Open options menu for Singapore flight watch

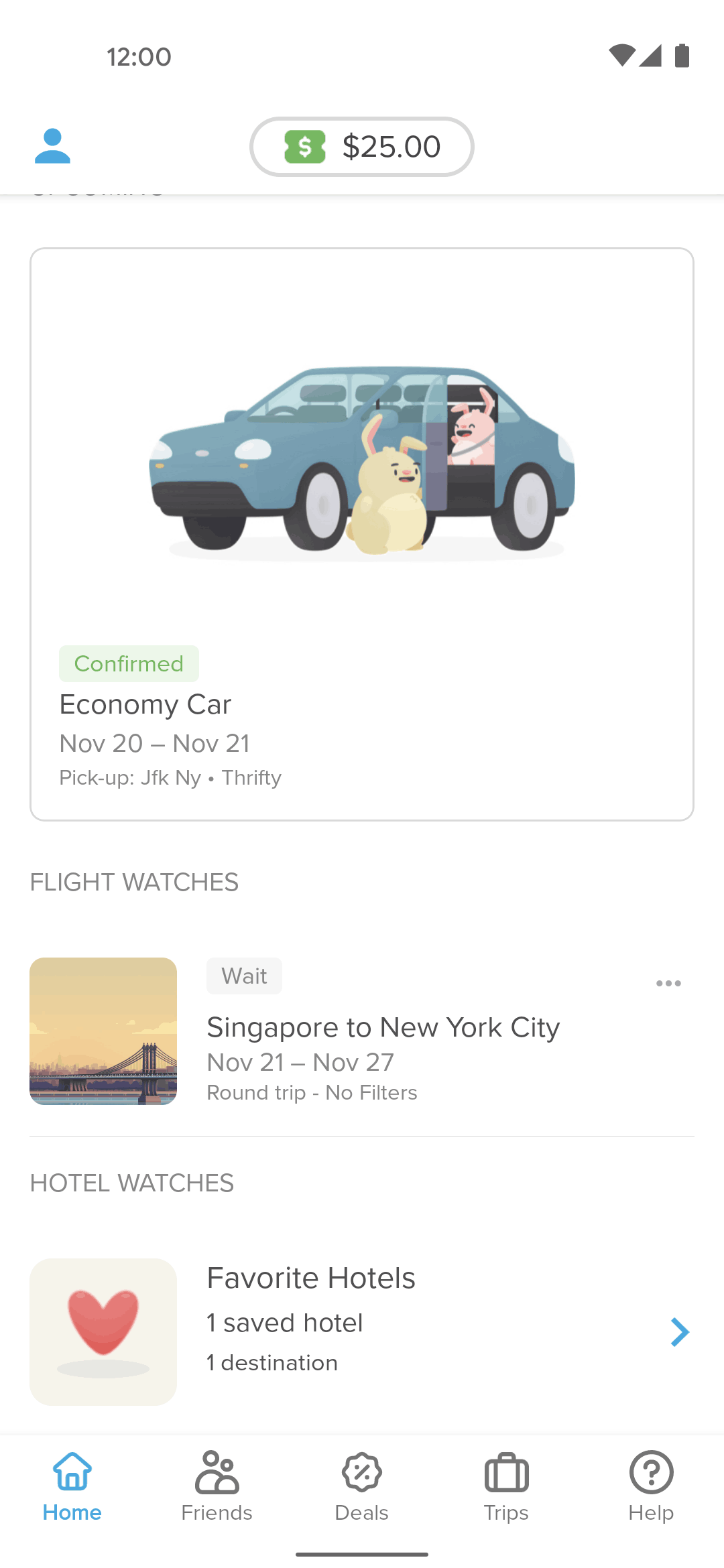[x=668, y=983]
